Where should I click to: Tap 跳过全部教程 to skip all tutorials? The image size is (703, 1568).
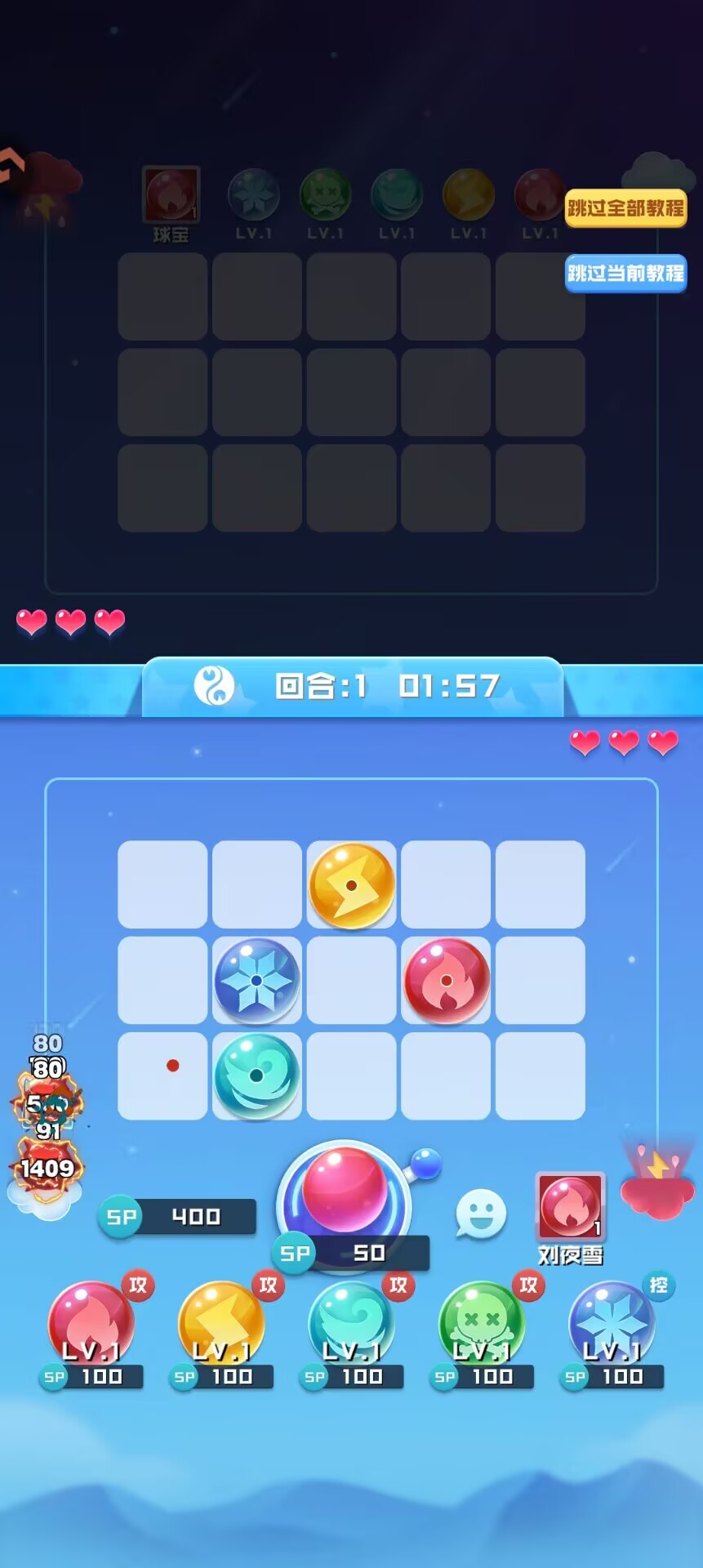[625, 207]
